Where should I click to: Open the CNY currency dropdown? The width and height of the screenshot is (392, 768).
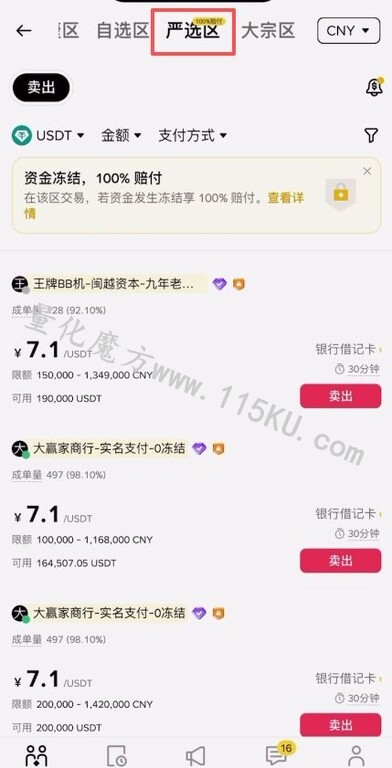348,31
